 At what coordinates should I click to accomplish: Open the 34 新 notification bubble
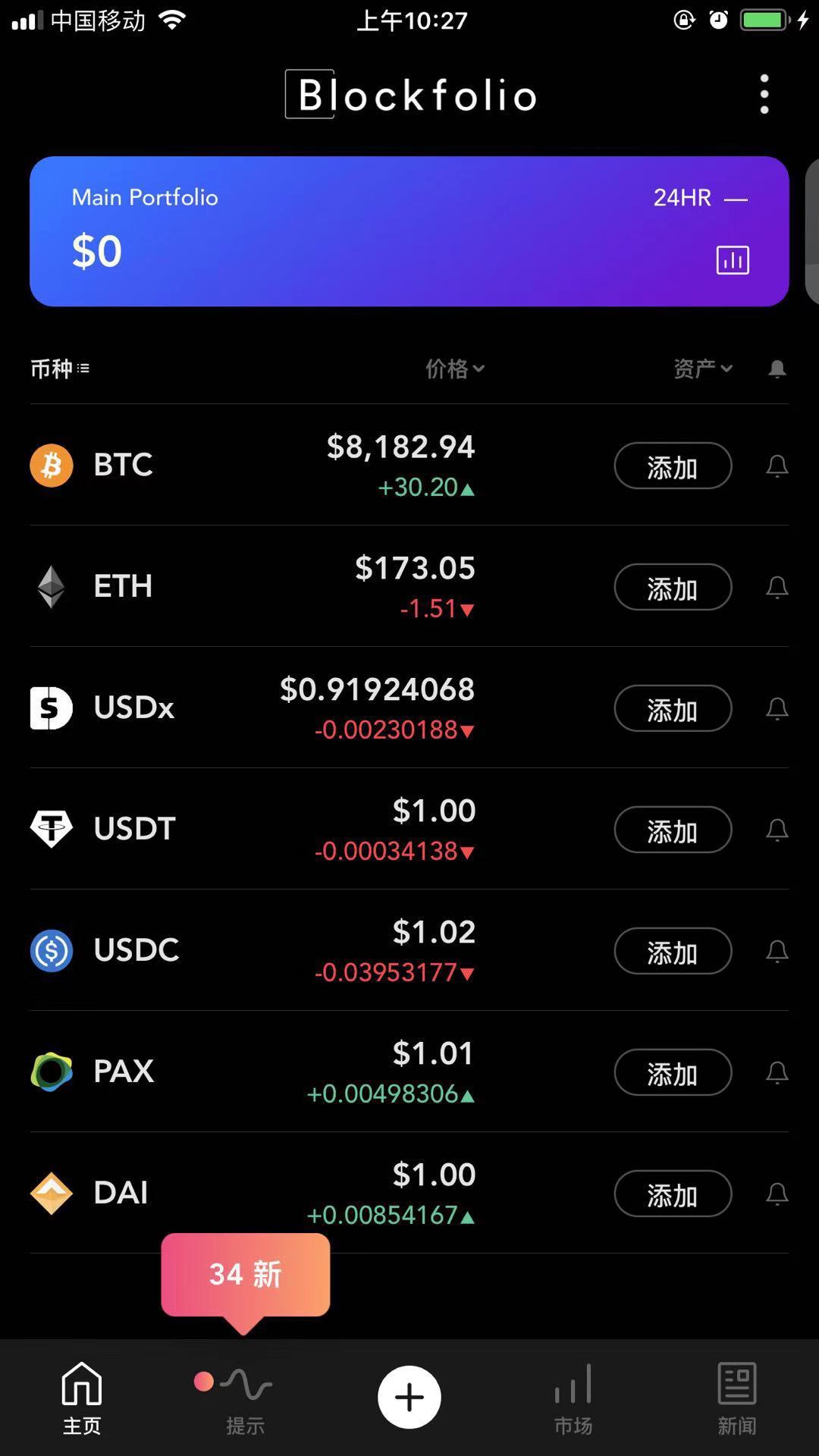pos(245,1276)
